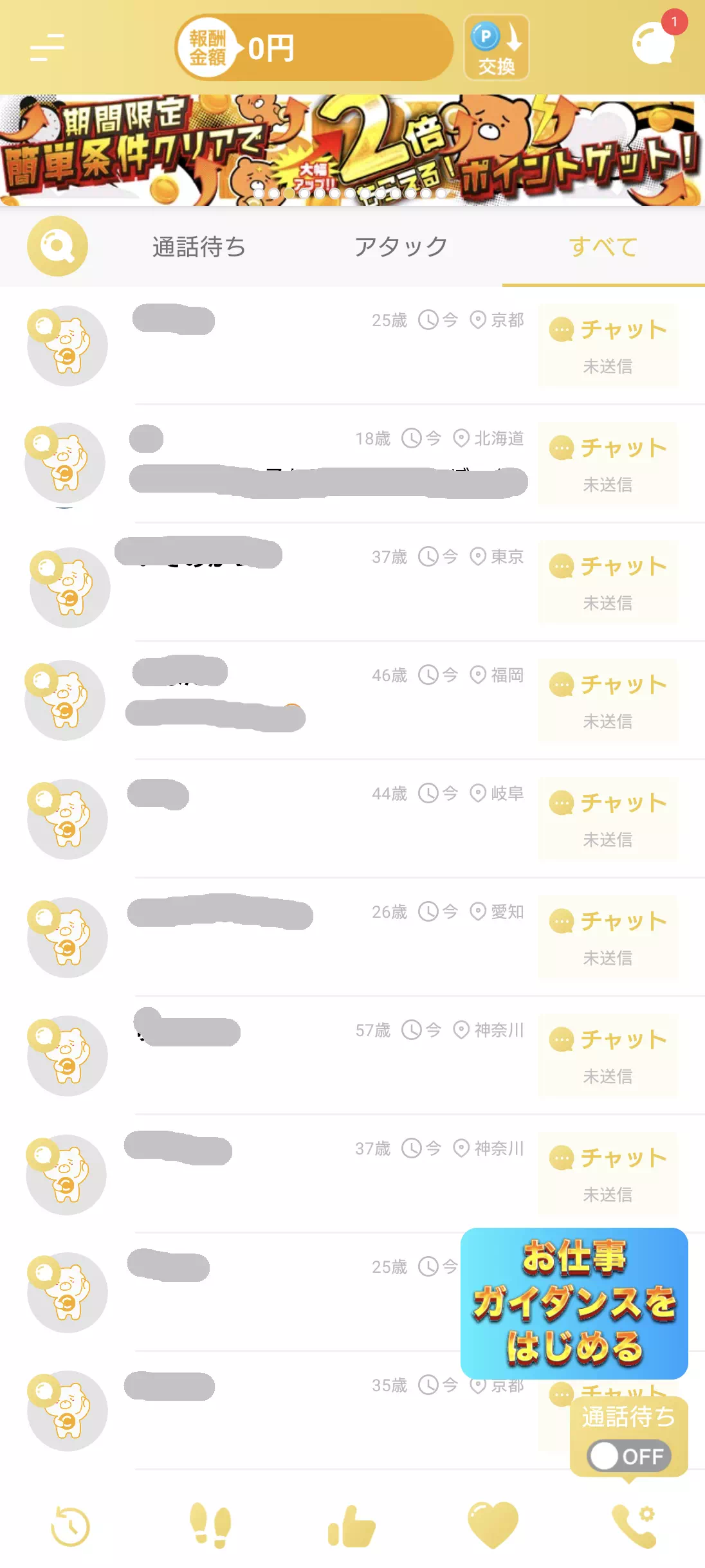
Task: Switch to the 通話待ち tab
Action: coord(199,247)
